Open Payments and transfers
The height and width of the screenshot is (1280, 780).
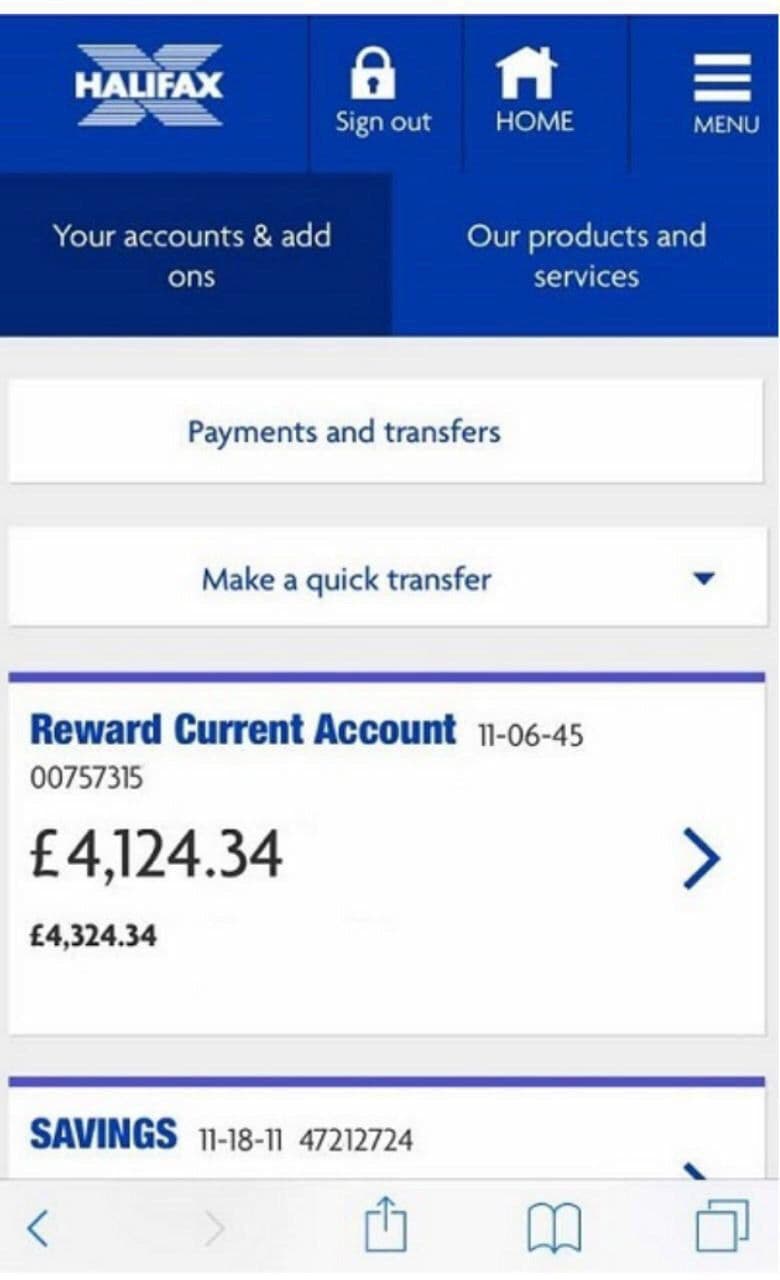pos(385,432)
